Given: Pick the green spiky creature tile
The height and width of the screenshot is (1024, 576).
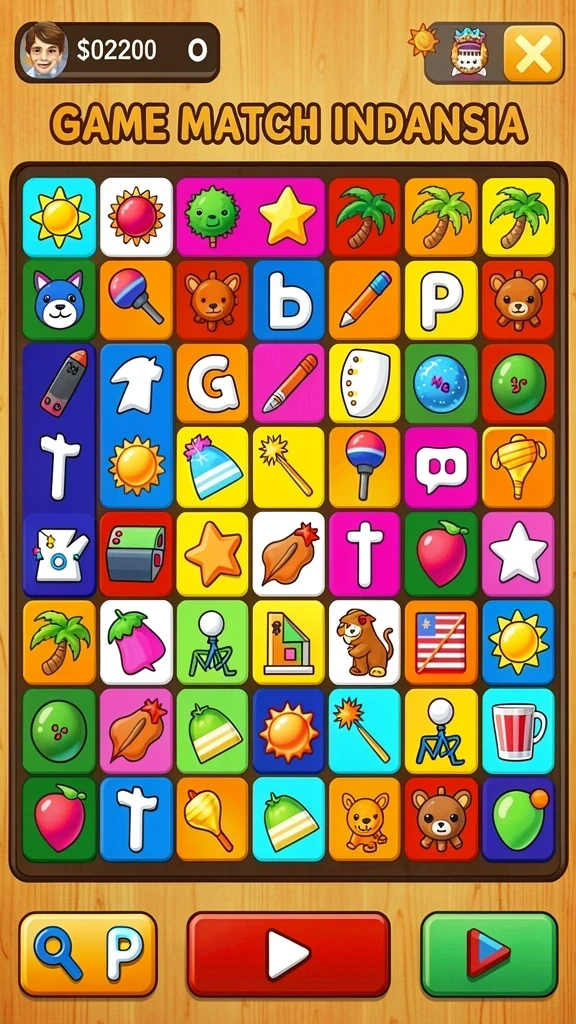Looking at the screenshot, I should click(212, 217).
